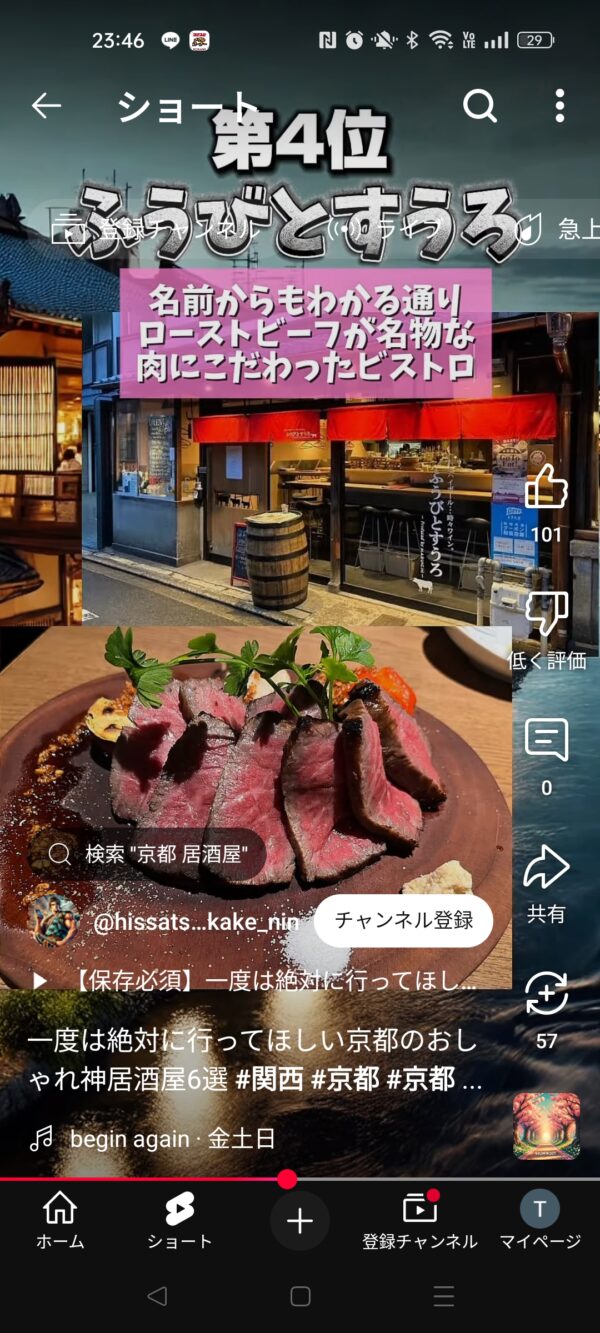Screen dimensions: 600x1333
Task: Open the sound thumbnail artwork
Action: pos(546,1126)
